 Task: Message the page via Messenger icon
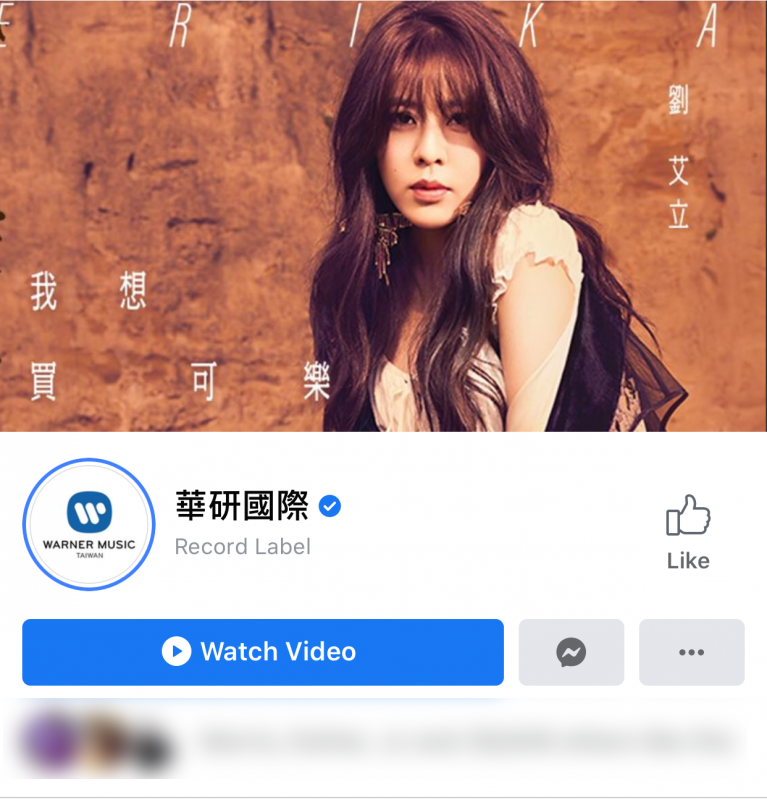[x=571, y=652]
